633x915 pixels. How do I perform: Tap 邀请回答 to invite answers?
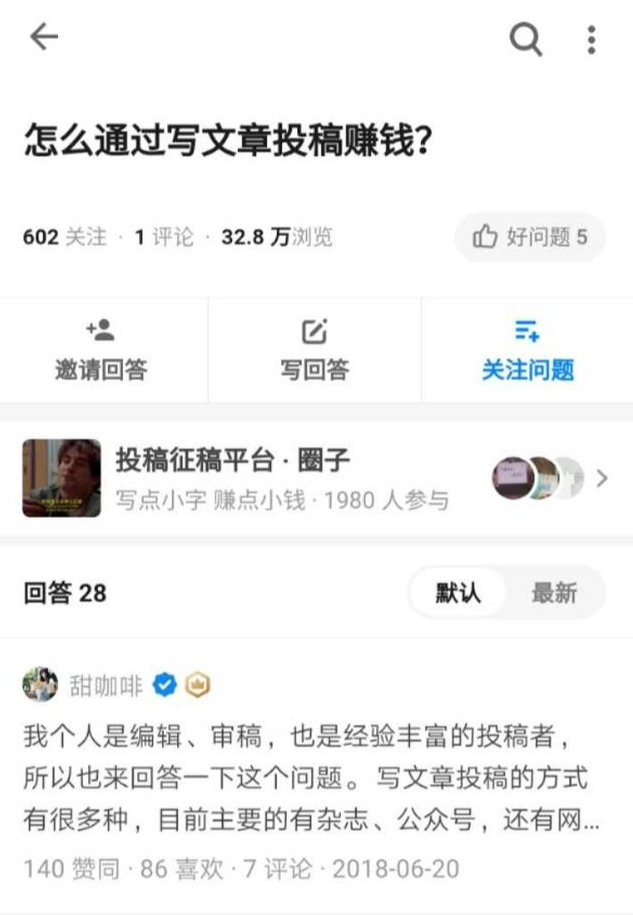click(101, 350)
